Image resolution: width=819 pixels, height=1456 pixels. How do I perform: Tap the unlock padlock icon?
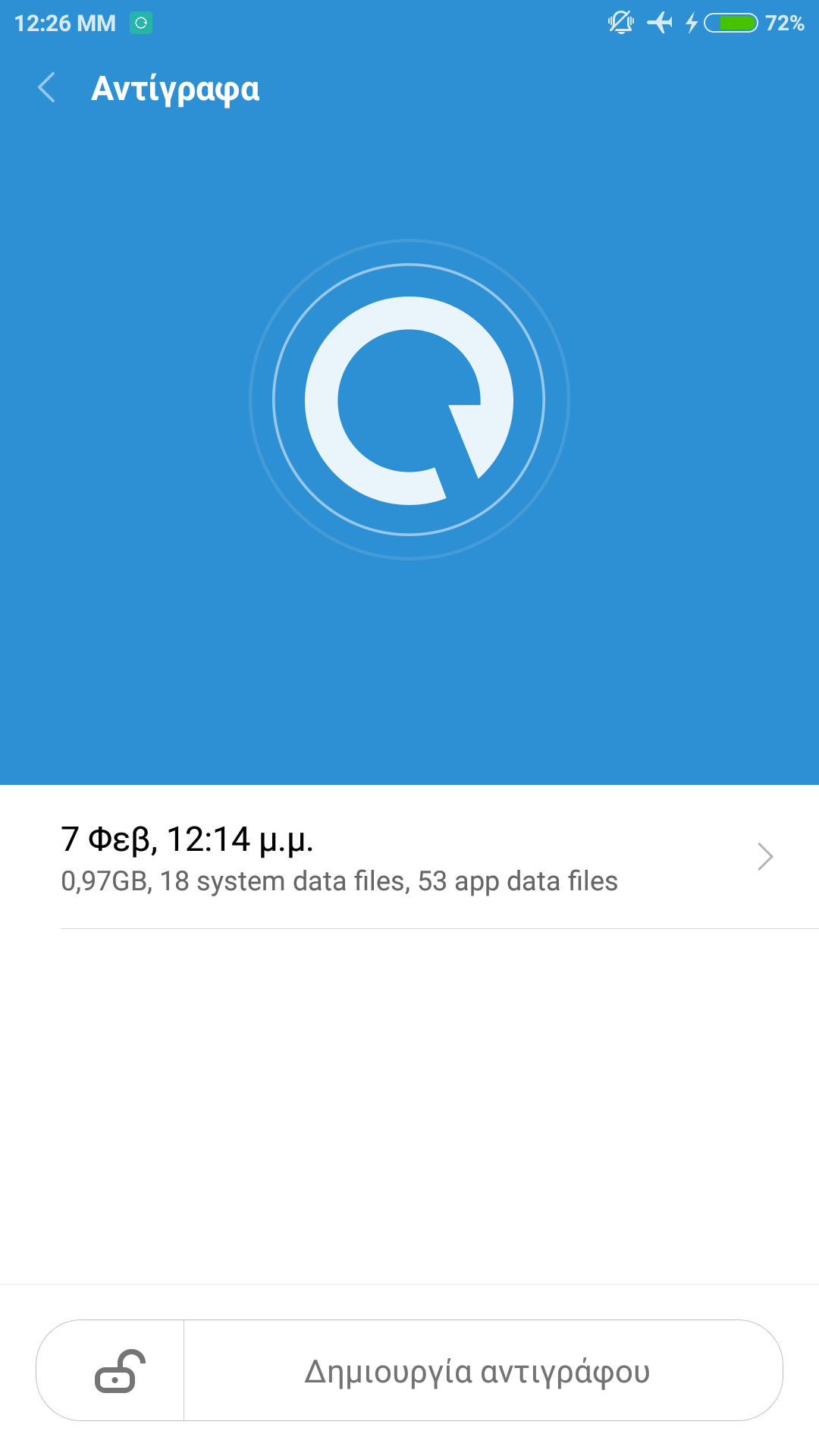(119, 1371)
